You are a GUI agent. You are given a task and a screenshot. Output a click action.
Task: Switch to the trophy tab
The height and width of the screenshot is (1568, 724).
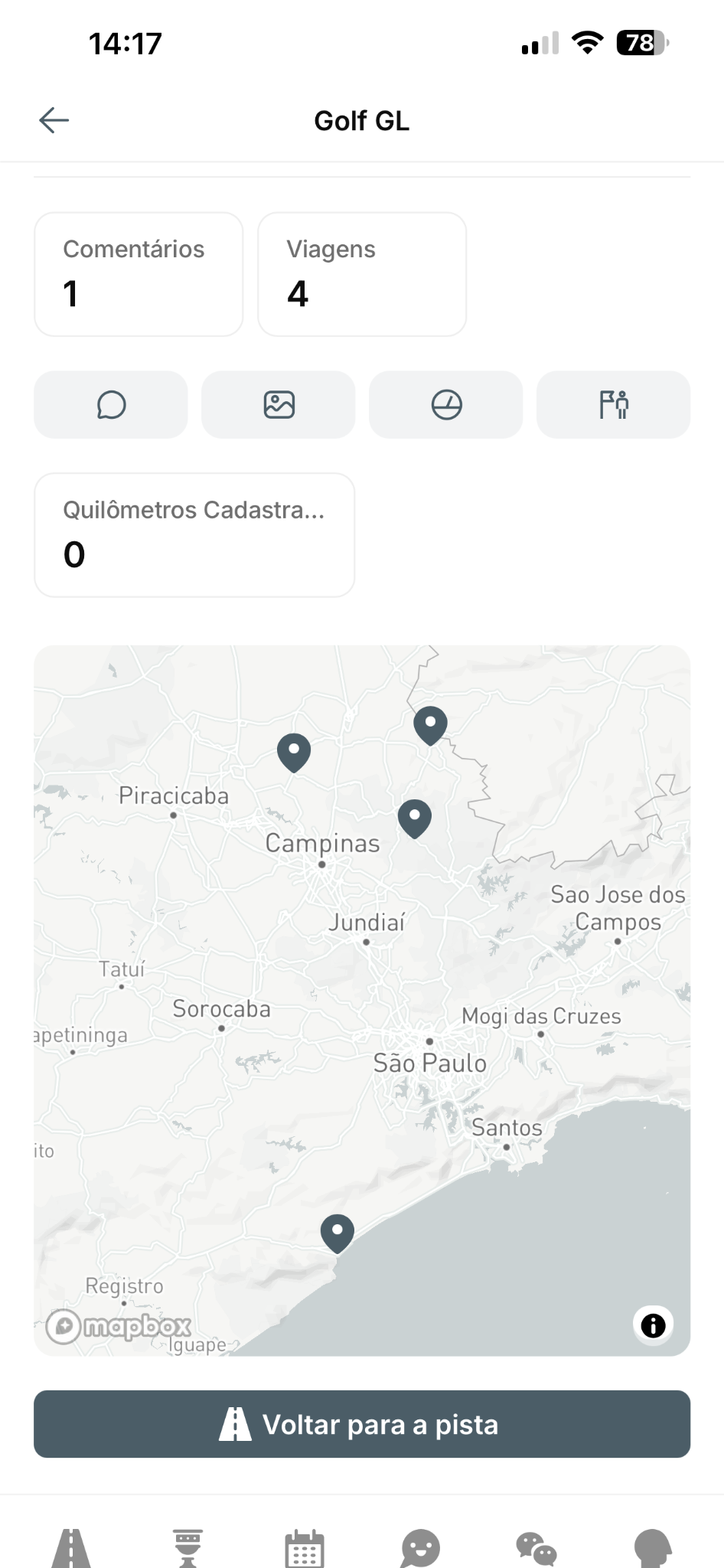click(x=188, y=1547)
